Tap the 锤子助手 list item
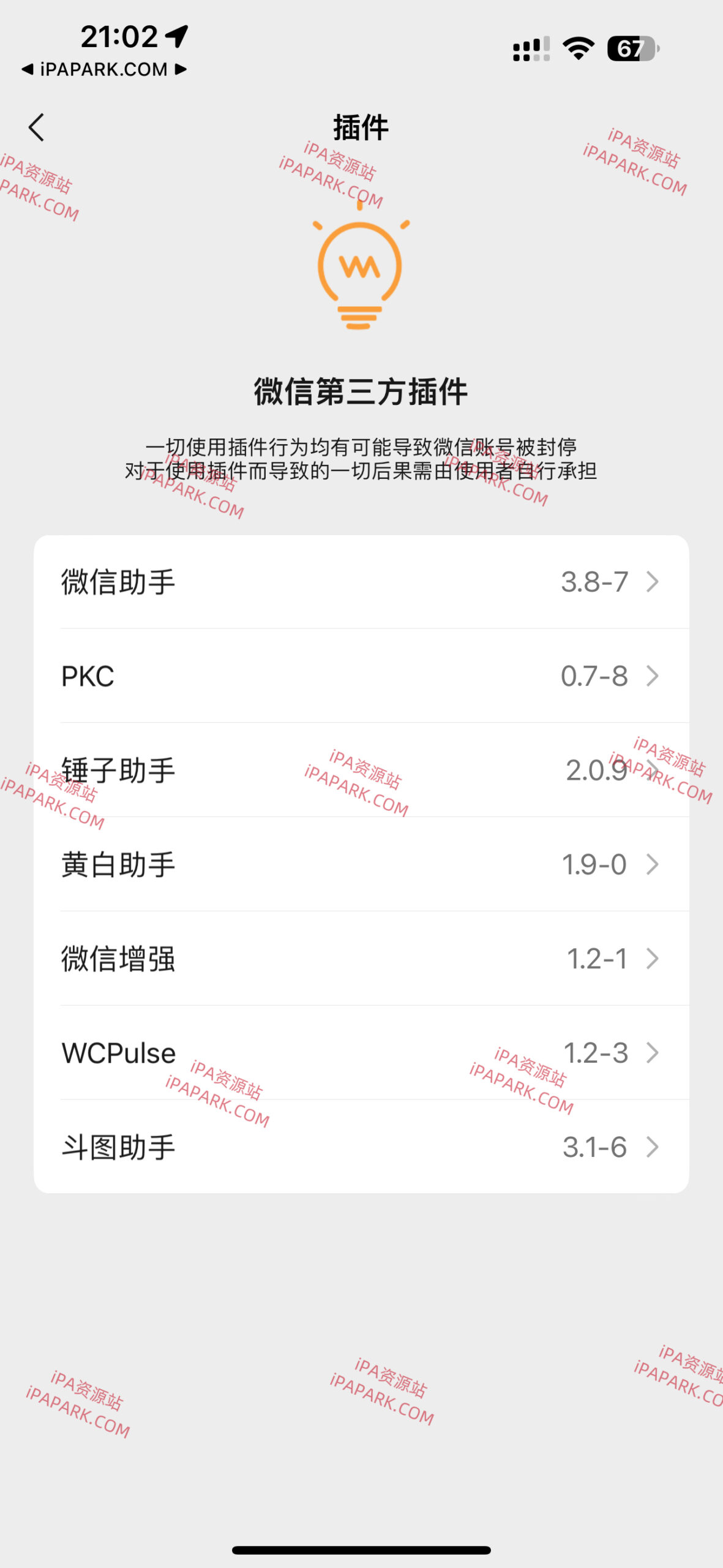 (x=361, y=772)
